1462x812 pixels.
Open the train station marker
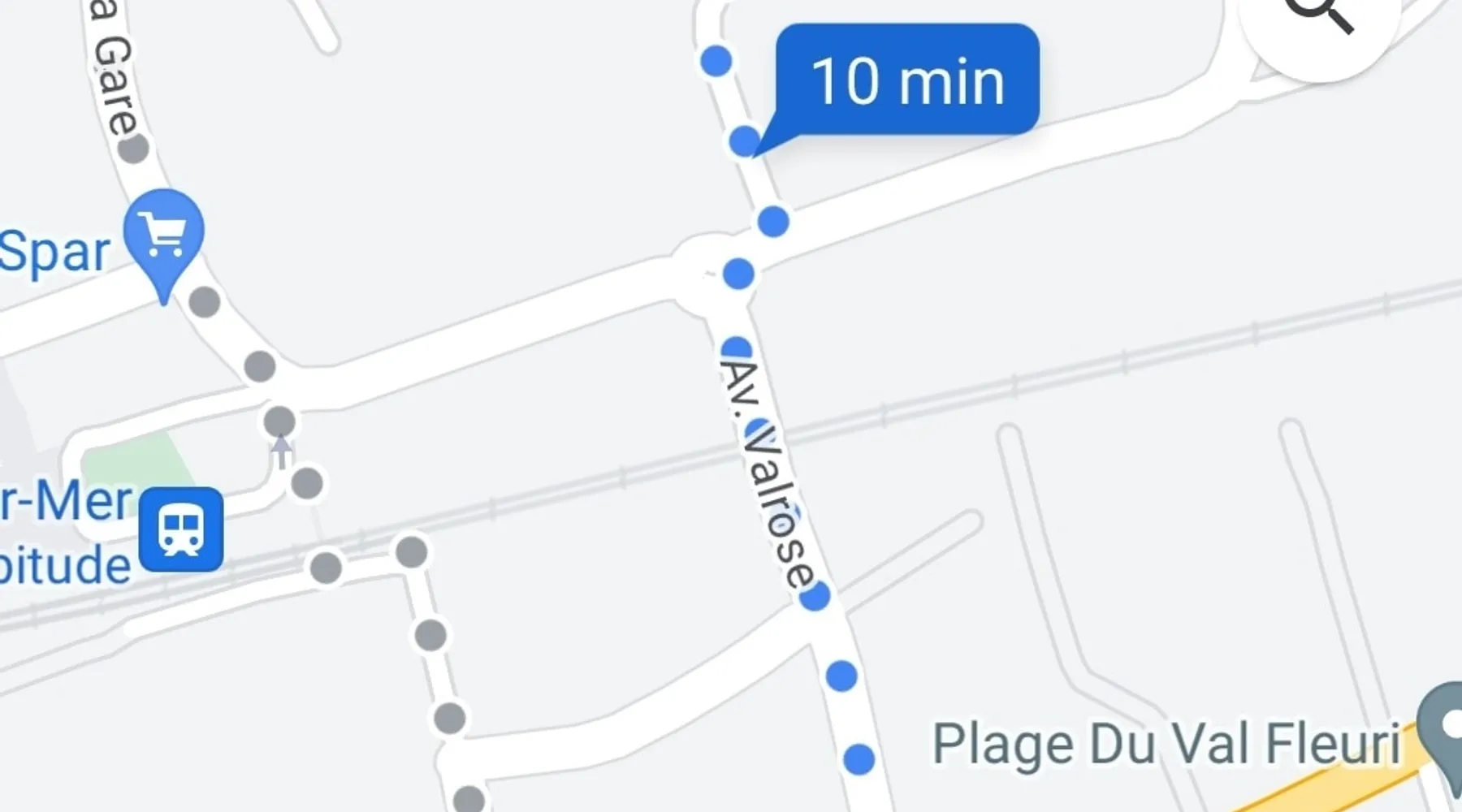tap(181, 529)
